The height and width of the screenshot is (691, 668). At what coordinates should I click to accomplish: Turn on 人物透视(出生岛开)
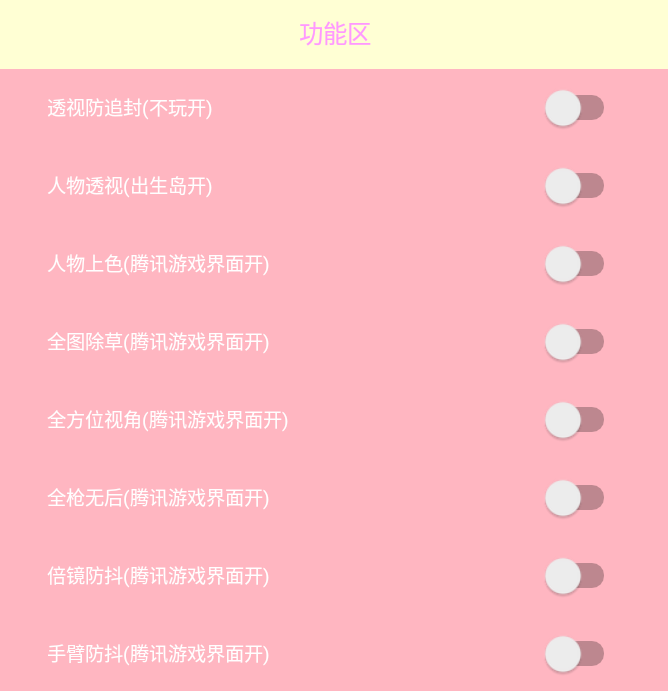pos(575,186)
